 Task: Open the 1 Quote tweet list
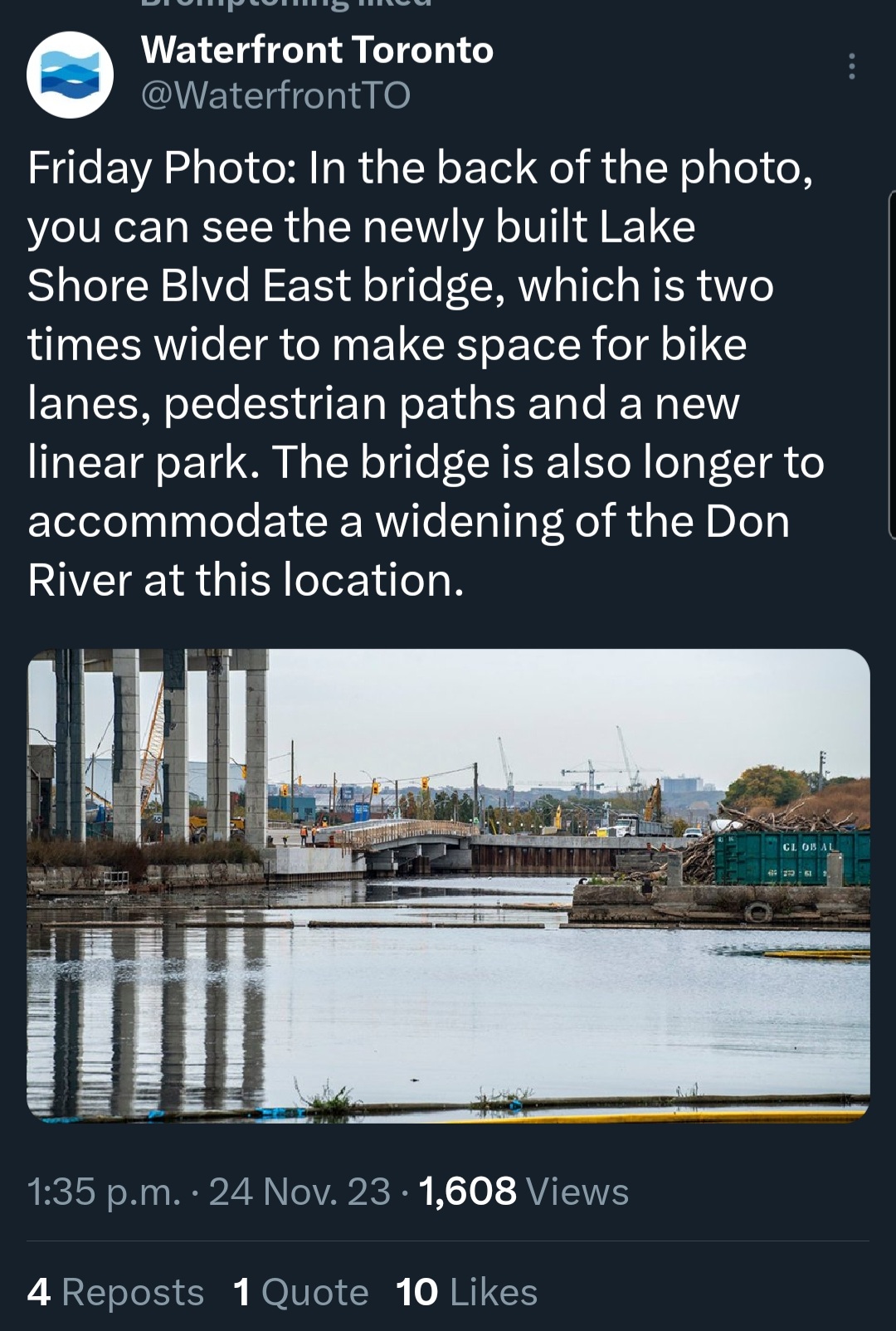coord(300,1292)
